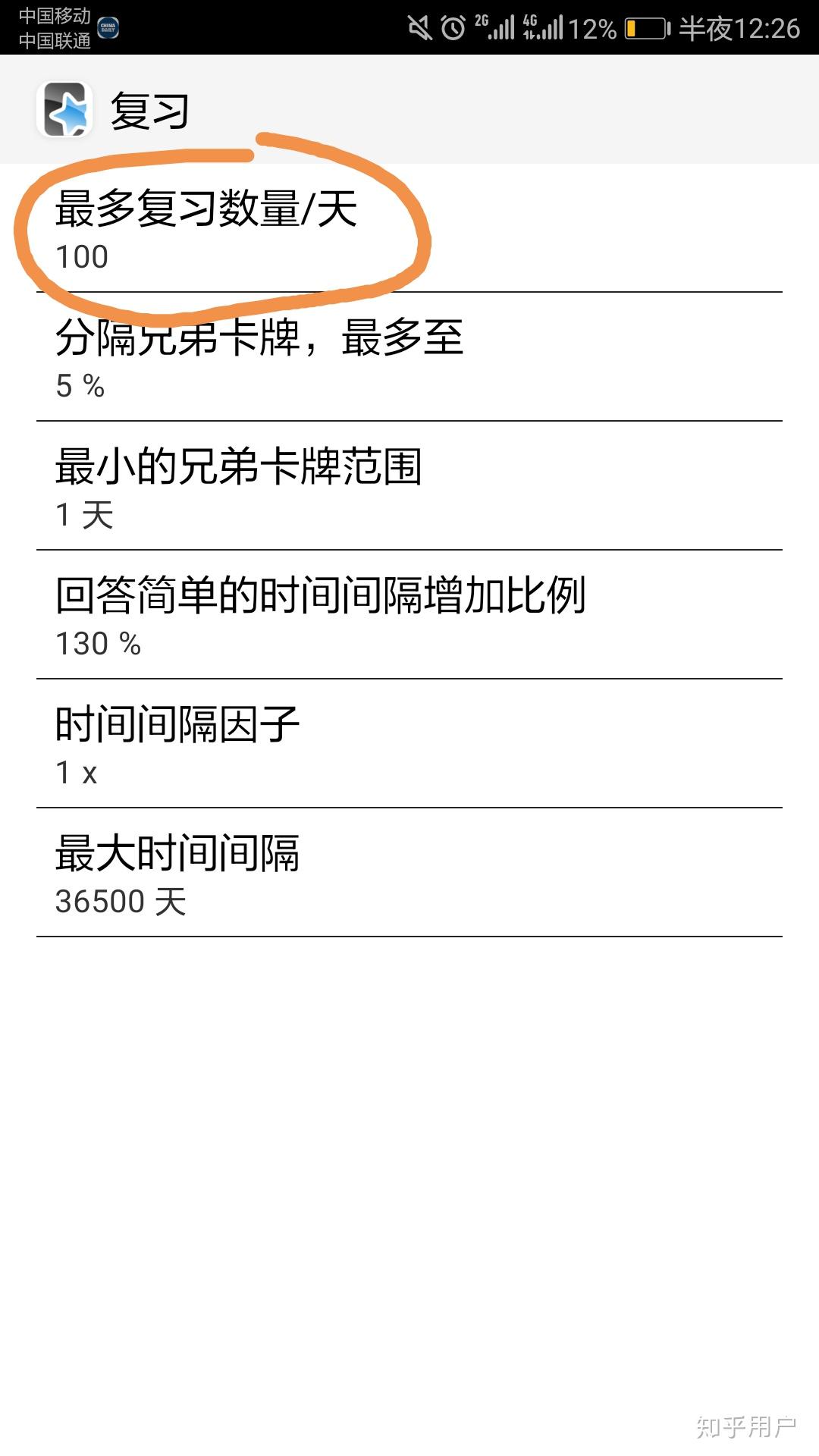Tap the alarm clock icon in status bar

coord(453,25)
